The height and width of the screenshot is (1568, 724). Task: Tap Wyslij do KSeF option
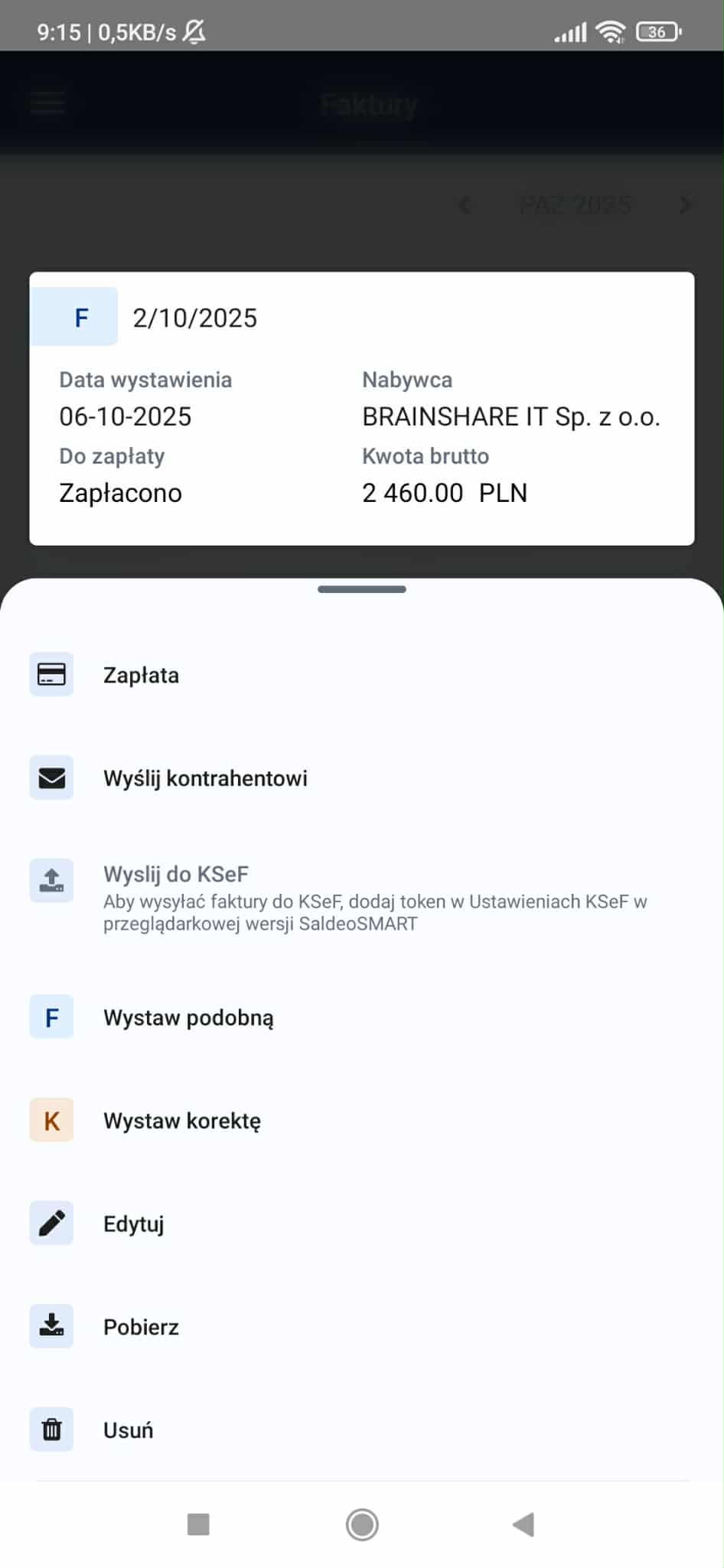pos(361,897)
